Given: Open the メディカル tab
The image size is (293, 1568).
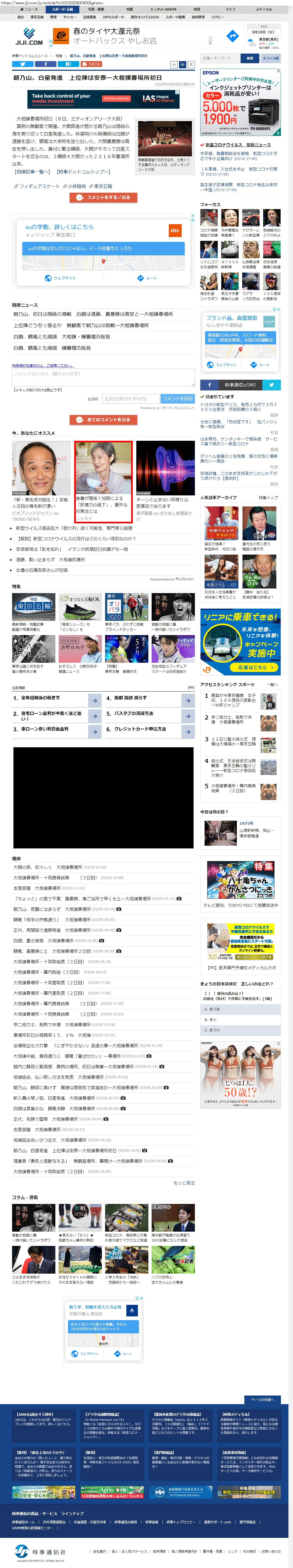Looking at the screenshot, I should pos(263,9).
